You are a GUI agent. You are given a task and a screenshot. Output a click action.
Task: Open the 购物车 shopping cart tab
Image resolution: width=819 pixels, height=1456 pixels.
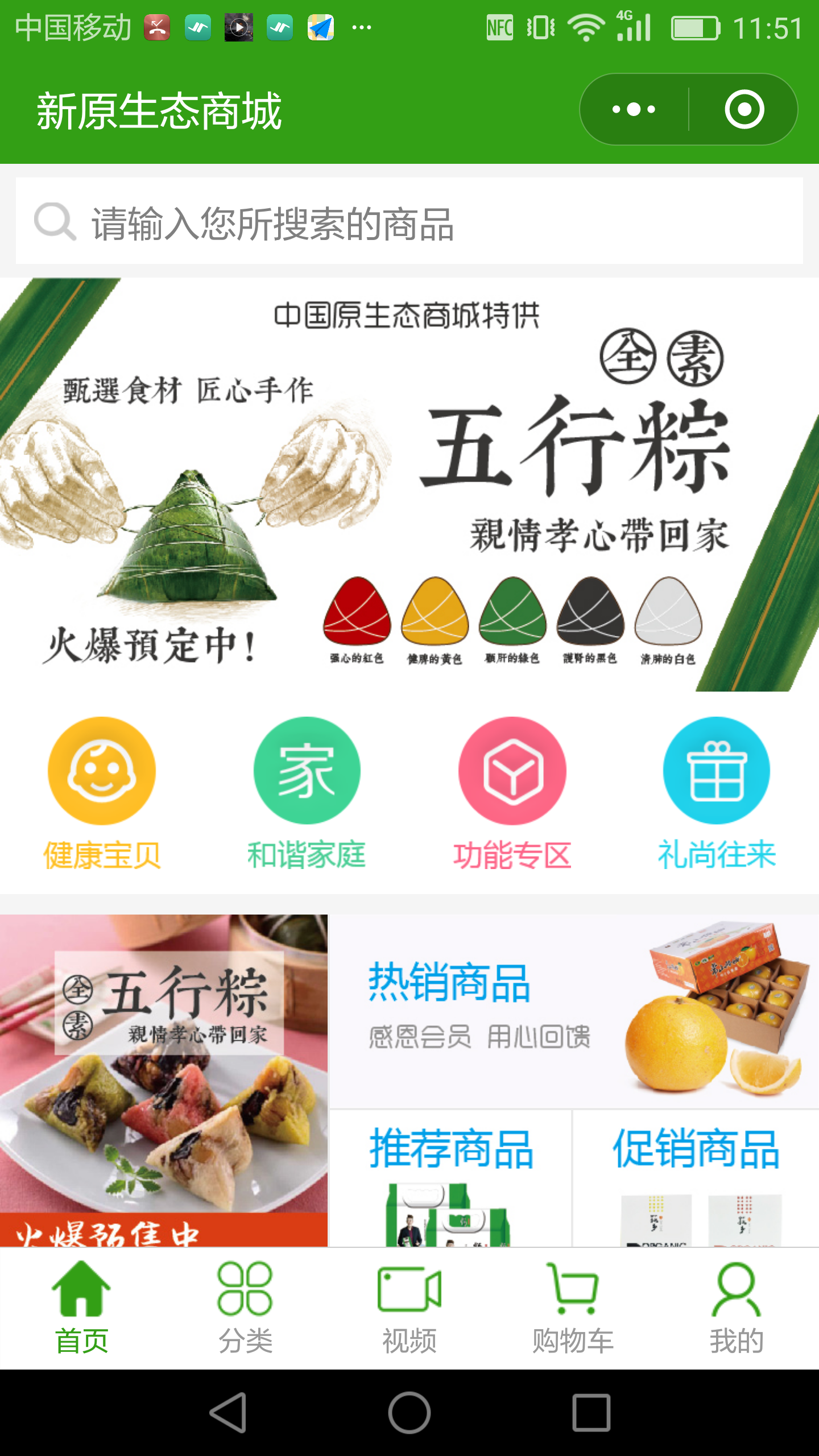pos(573,1308)
